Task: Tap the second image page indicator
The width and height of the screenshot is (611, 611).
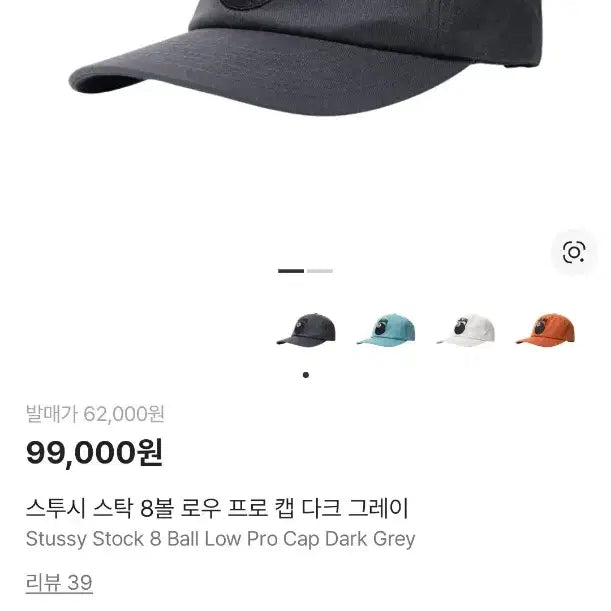Action: 320,271
